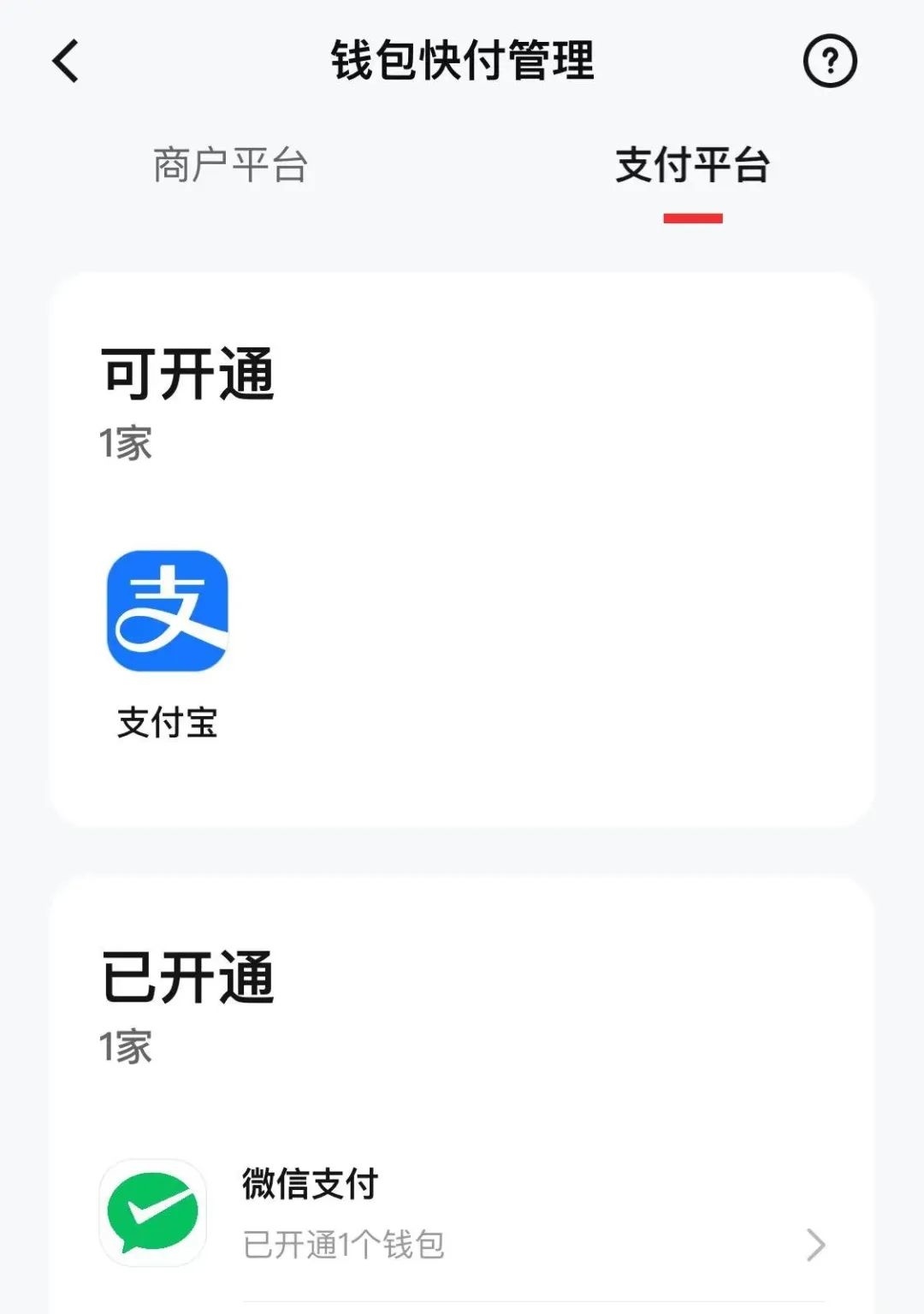Switch to the 商户平台 tab
This screenshot has width=924, height=1314.
pyautogui.click(x=233, y=168)
